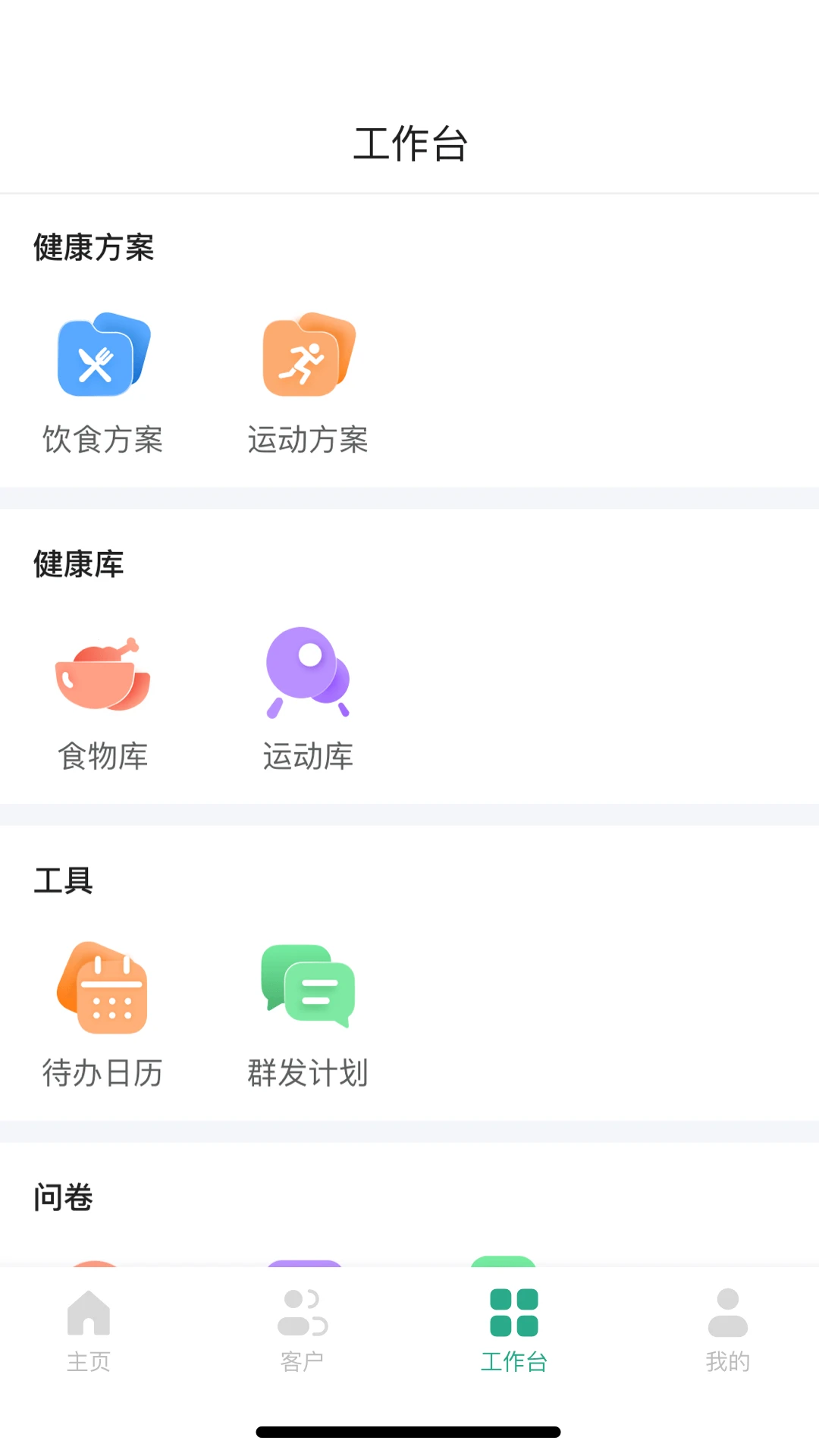The width and height of the screenshot is (819, 1456).
Task: Tap the 工具 section header
Action: pyautogui.click(x=64, y=880)
